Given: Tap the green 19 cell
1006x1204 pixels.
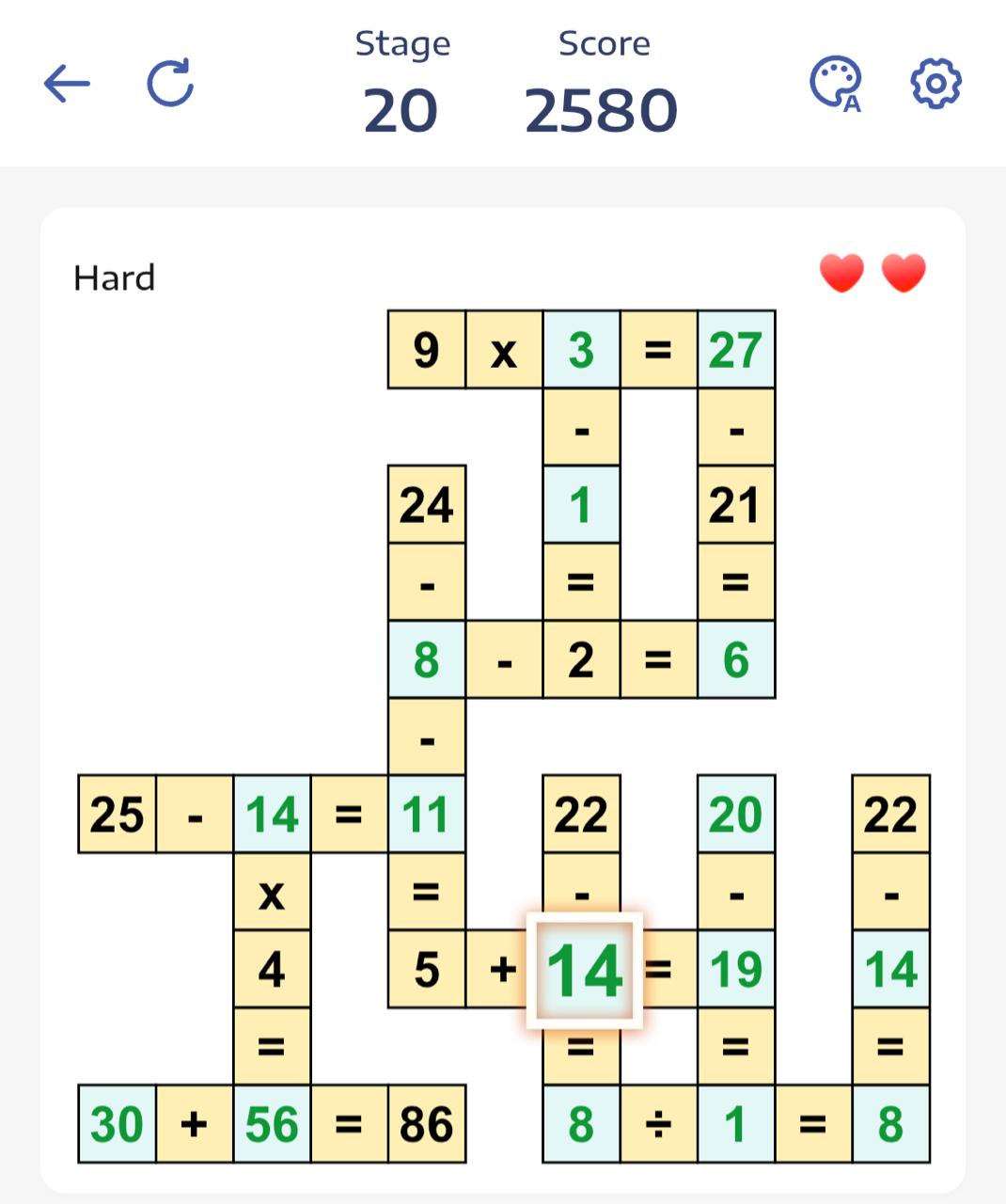Looking at the screenshot, I should click(x=735, y=970).
